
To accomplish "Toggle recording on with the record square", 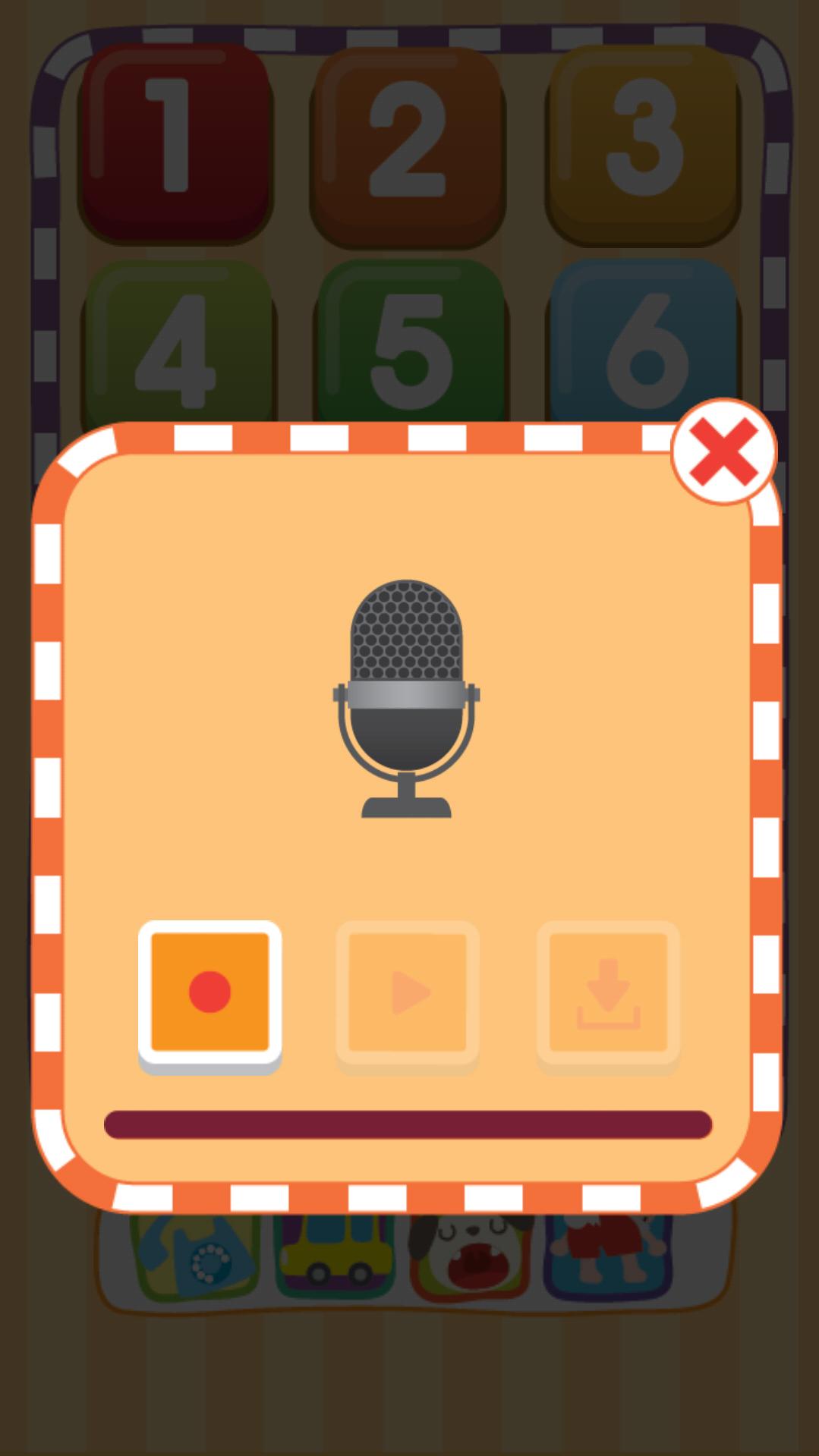I will coord(209,990).
